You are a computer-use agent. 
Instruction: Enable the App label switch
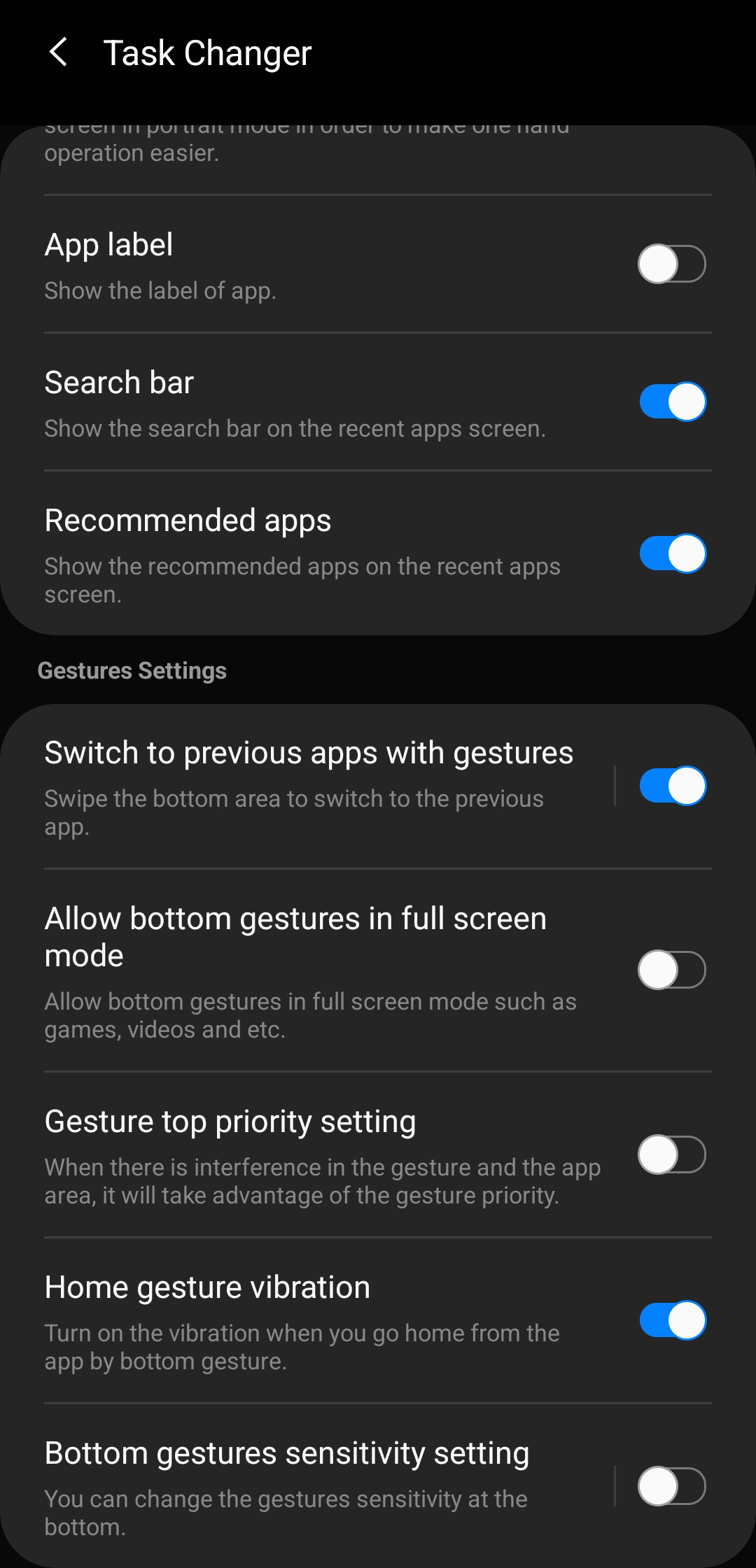pyautogui.click(x=671, y=264)
